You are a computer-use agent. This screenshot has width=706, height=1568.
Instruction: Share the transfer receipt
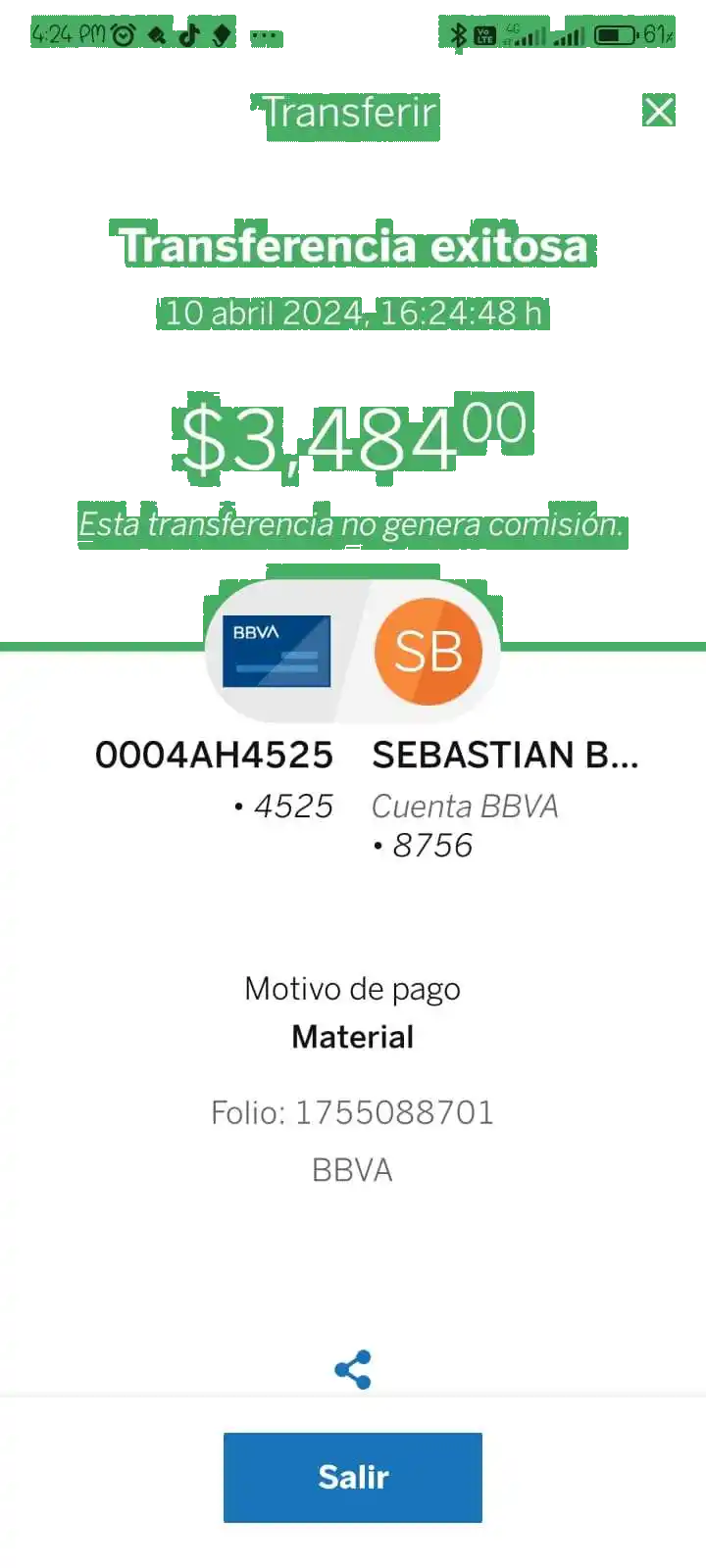point(353,1369)
